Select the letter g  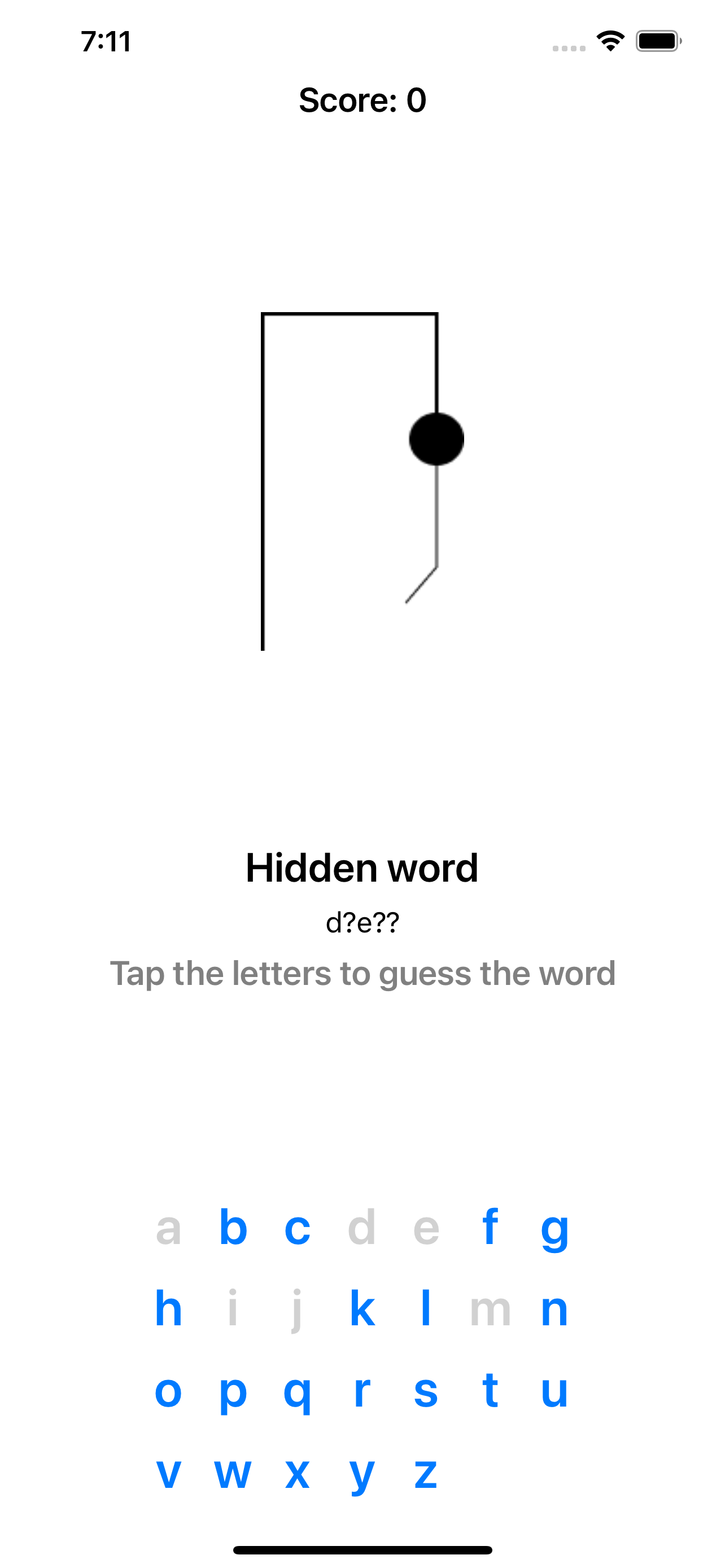click(x=554, y=1228)
